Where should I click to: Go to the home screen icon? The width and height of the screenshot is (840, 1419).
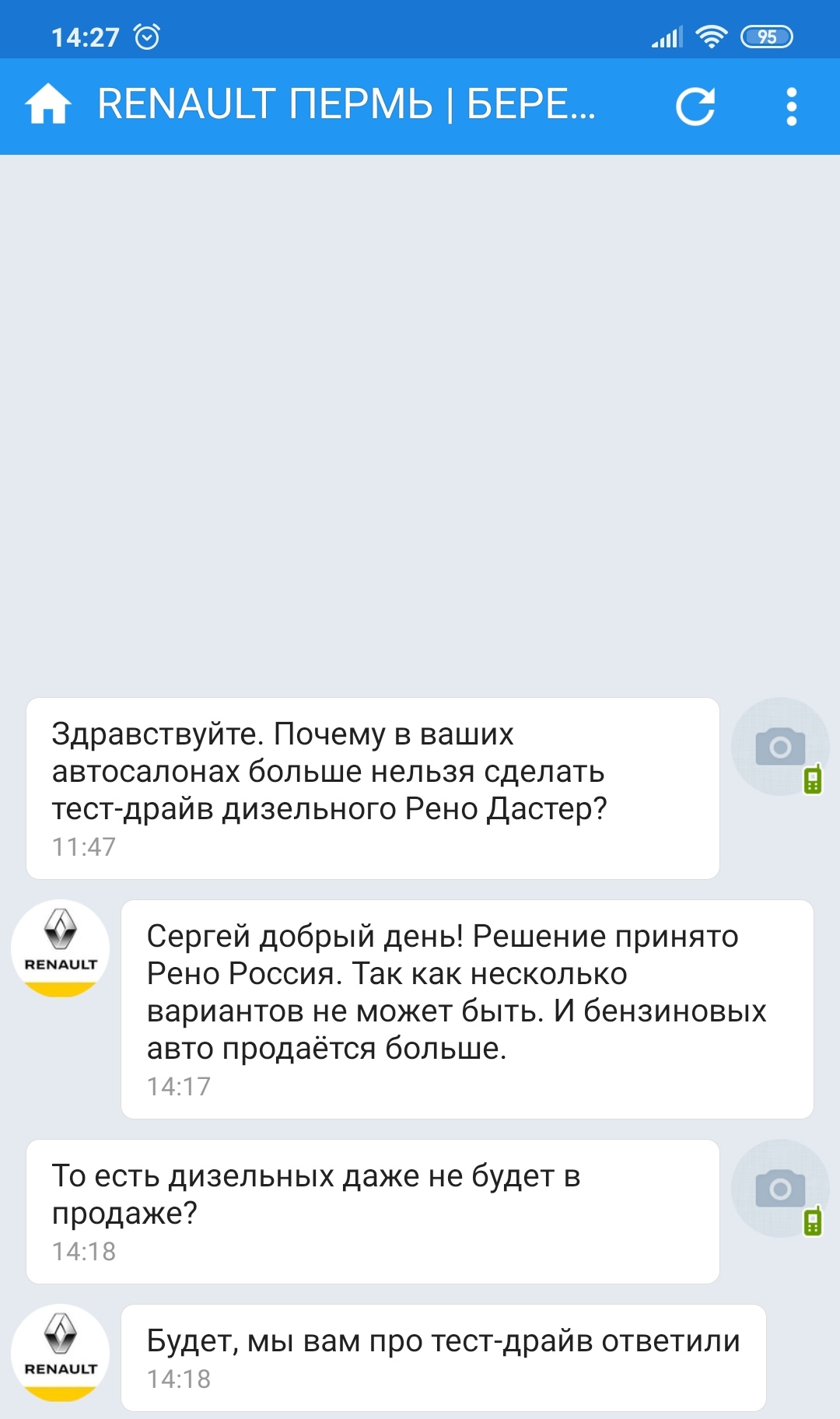pyautogui.click(x=48, y=105)
